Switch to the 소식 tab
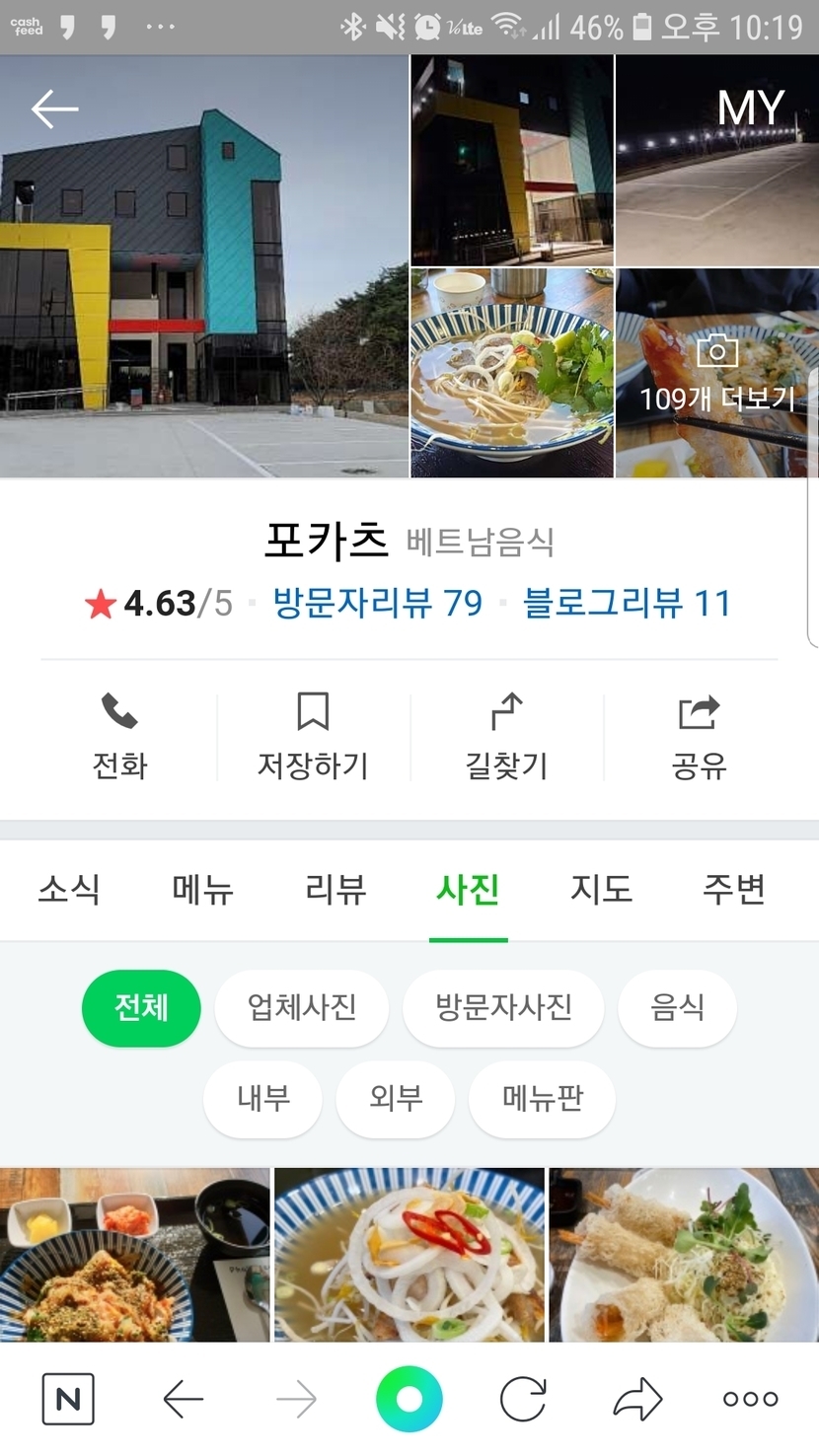Screen dimensions: 819x1456 pos(69,890)
